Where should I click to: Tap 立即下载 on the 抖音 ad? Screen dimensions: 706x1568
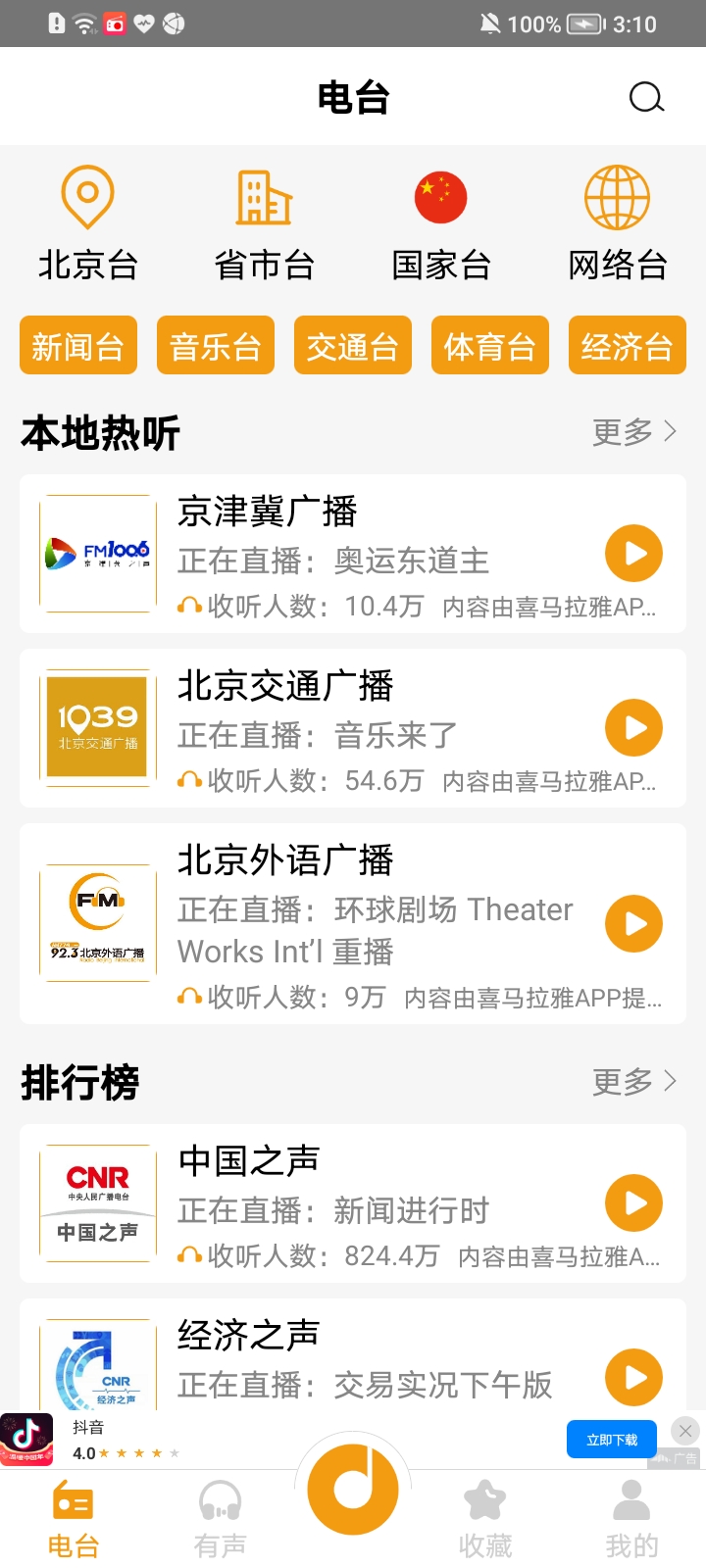click(612, 1440)
